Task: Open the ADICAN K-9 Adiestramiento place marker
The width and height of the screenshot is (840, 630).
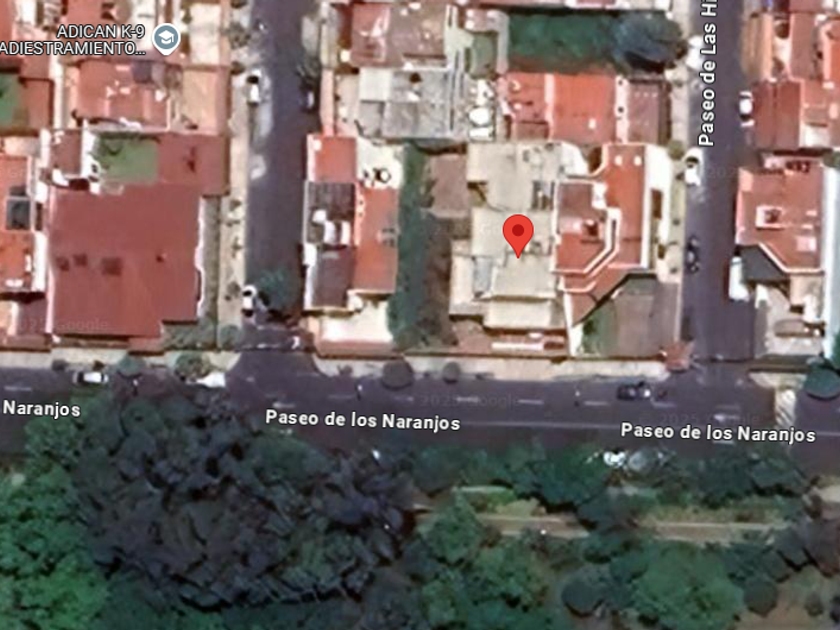Action: click(x=166, y=38)
